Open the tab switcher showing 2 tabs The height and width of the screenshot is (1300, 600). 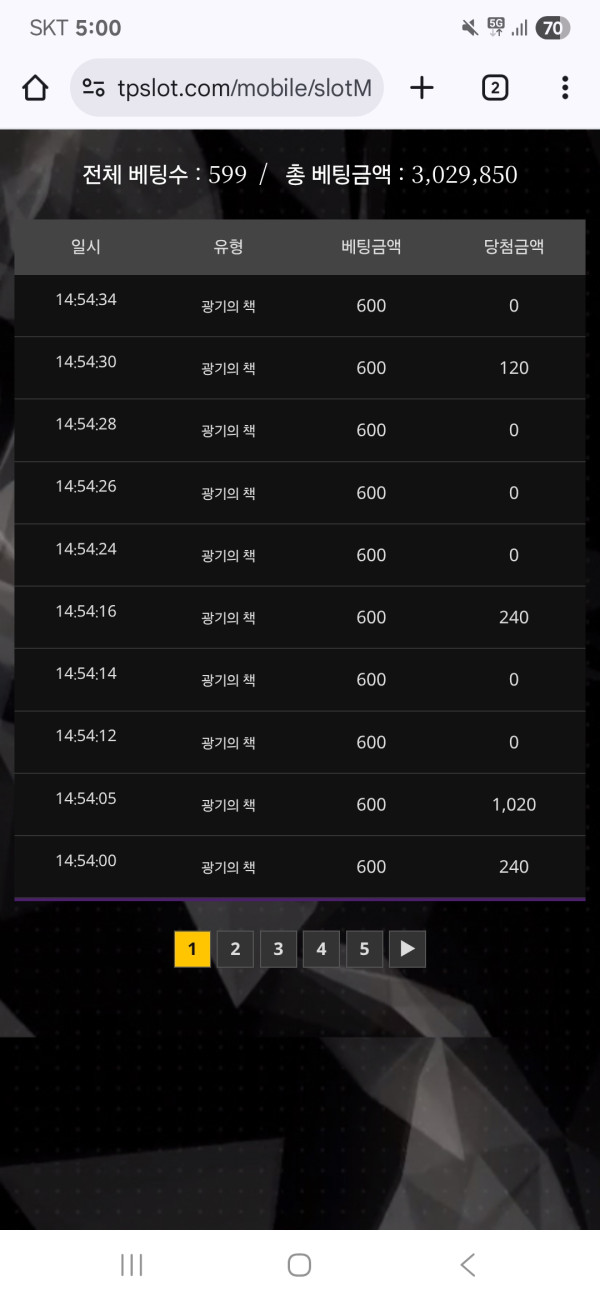[494, 88]
